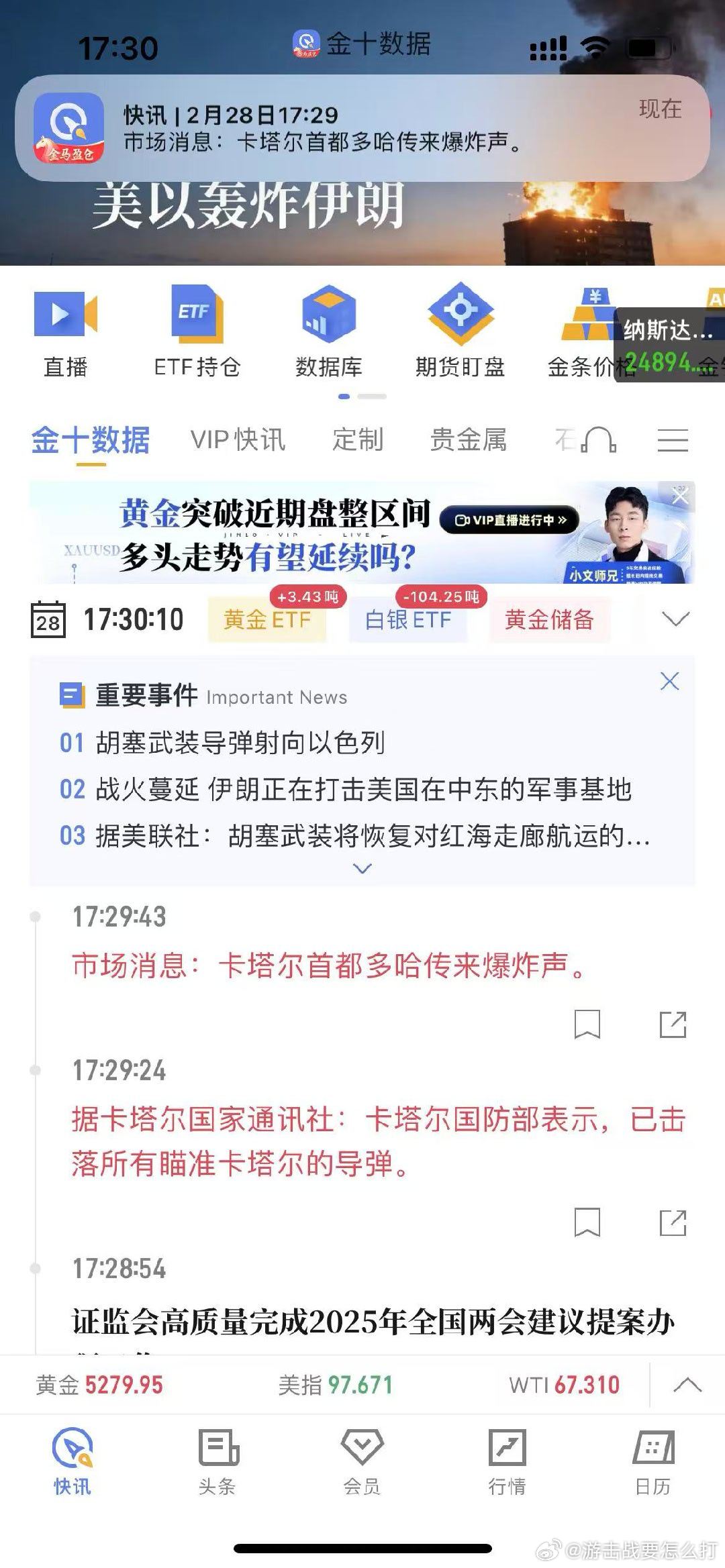This screenshot has height=1568, width=725.
Task: Open the three-line channel menu
Action: [673, 441]
